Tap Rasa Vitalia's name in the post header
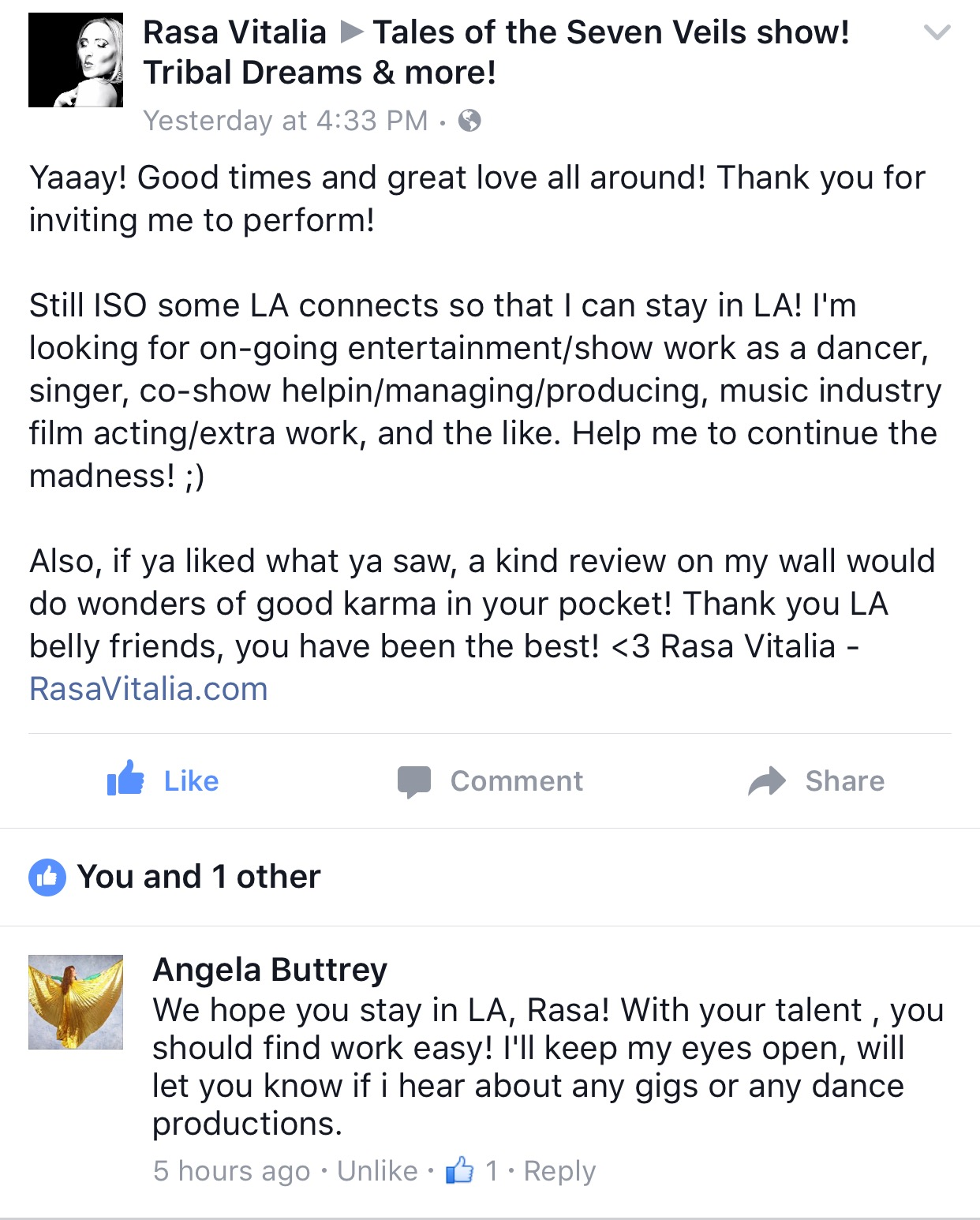Image resolution: width=980 pixels, height=1220 pixels. click(234, 33)
